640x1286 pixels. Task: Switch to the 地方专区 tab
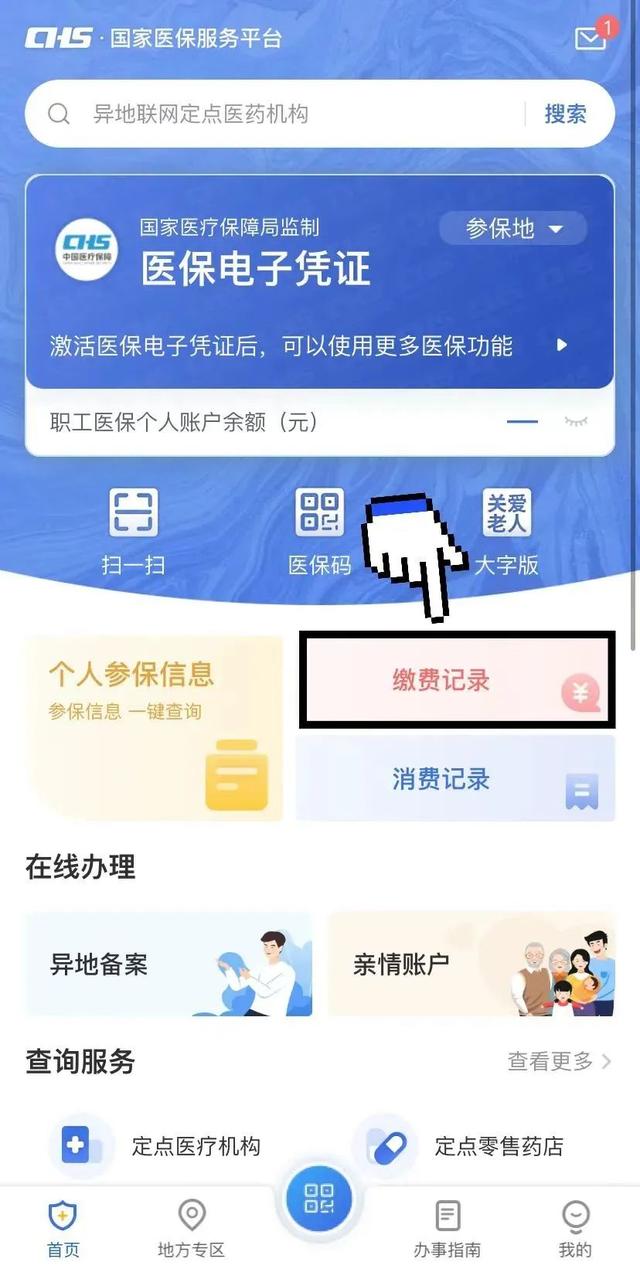pyautogui.click(x=191, y=1230)
